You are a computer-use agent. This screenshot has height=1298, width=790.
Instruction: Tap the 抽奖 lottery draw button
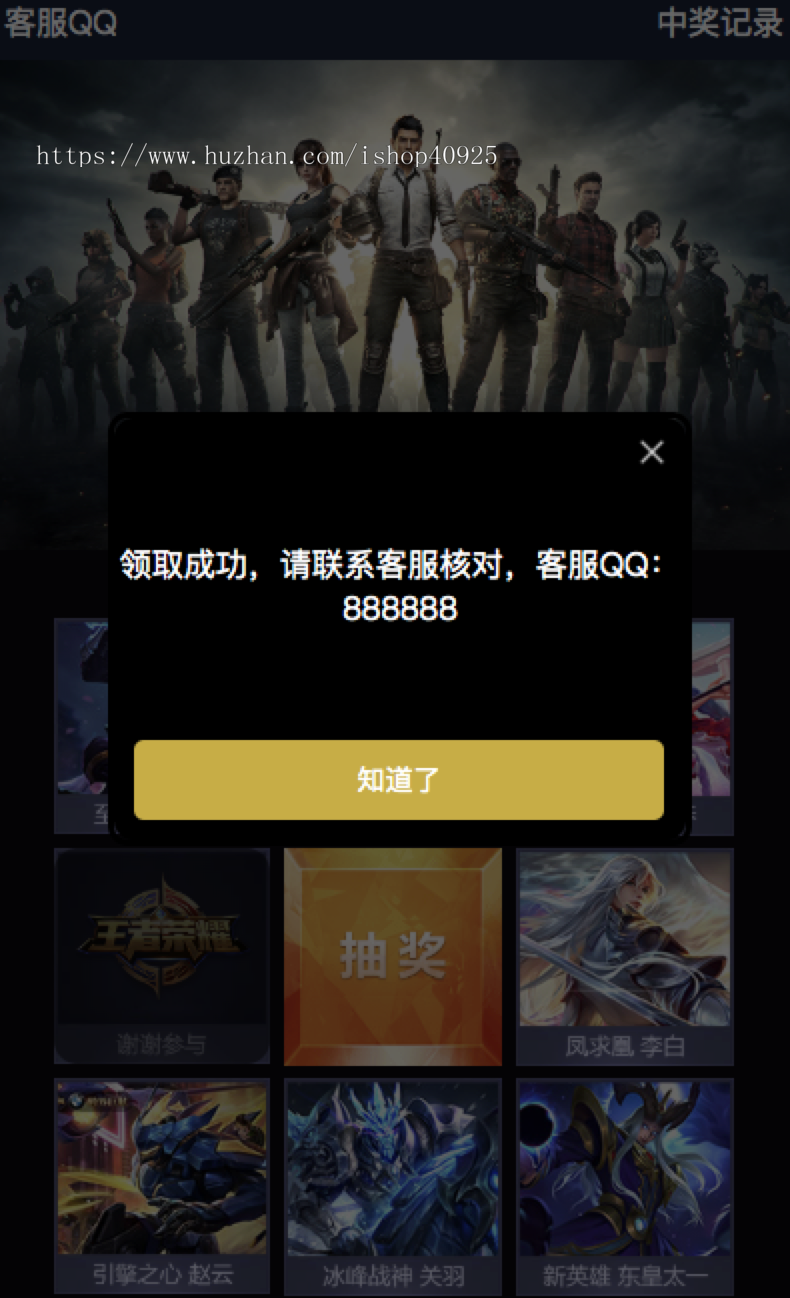[393, 956]
